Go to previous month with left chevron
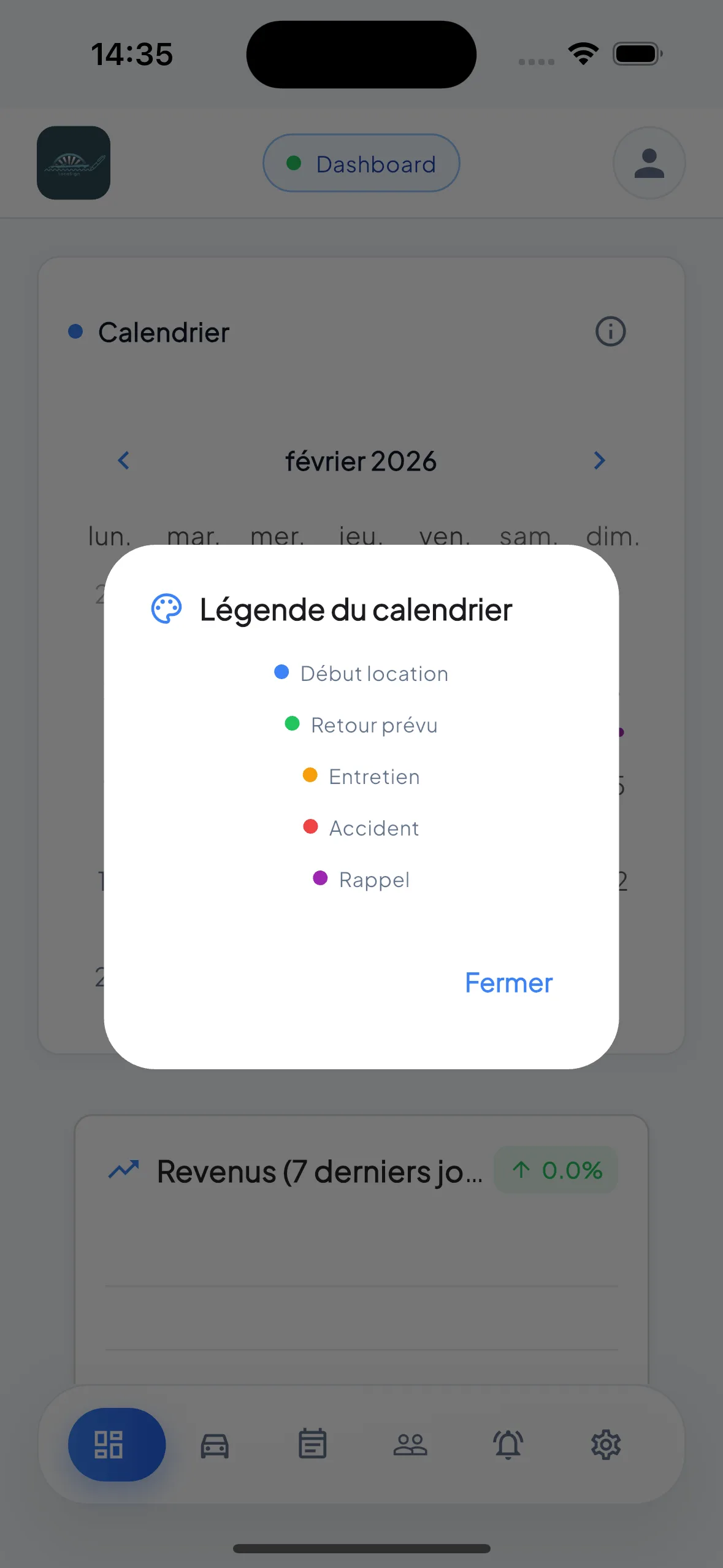 122,460
